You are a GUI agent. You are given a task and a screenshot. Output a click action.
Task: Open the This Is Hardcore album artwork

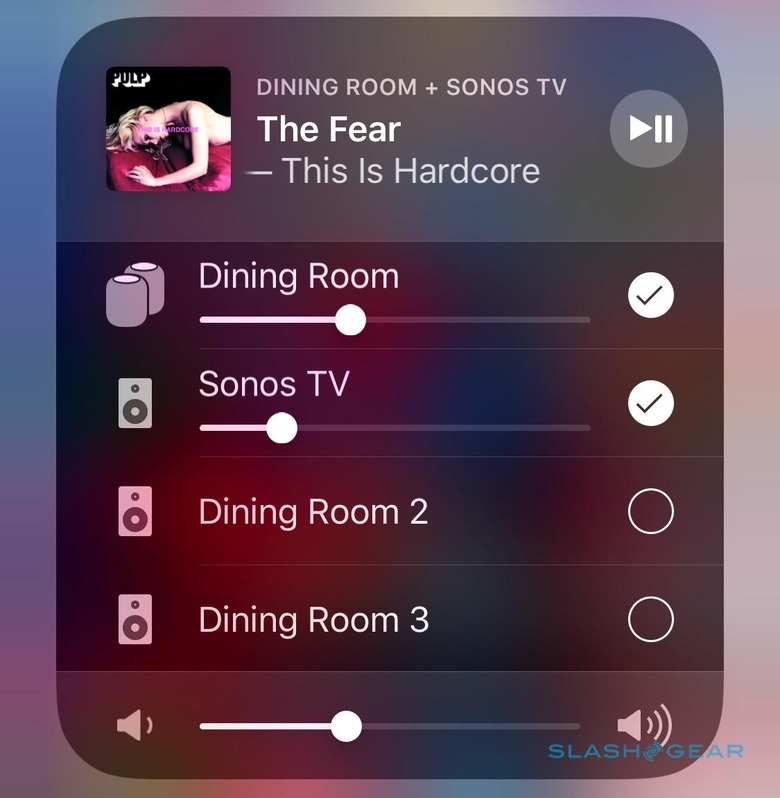(168, 128)
